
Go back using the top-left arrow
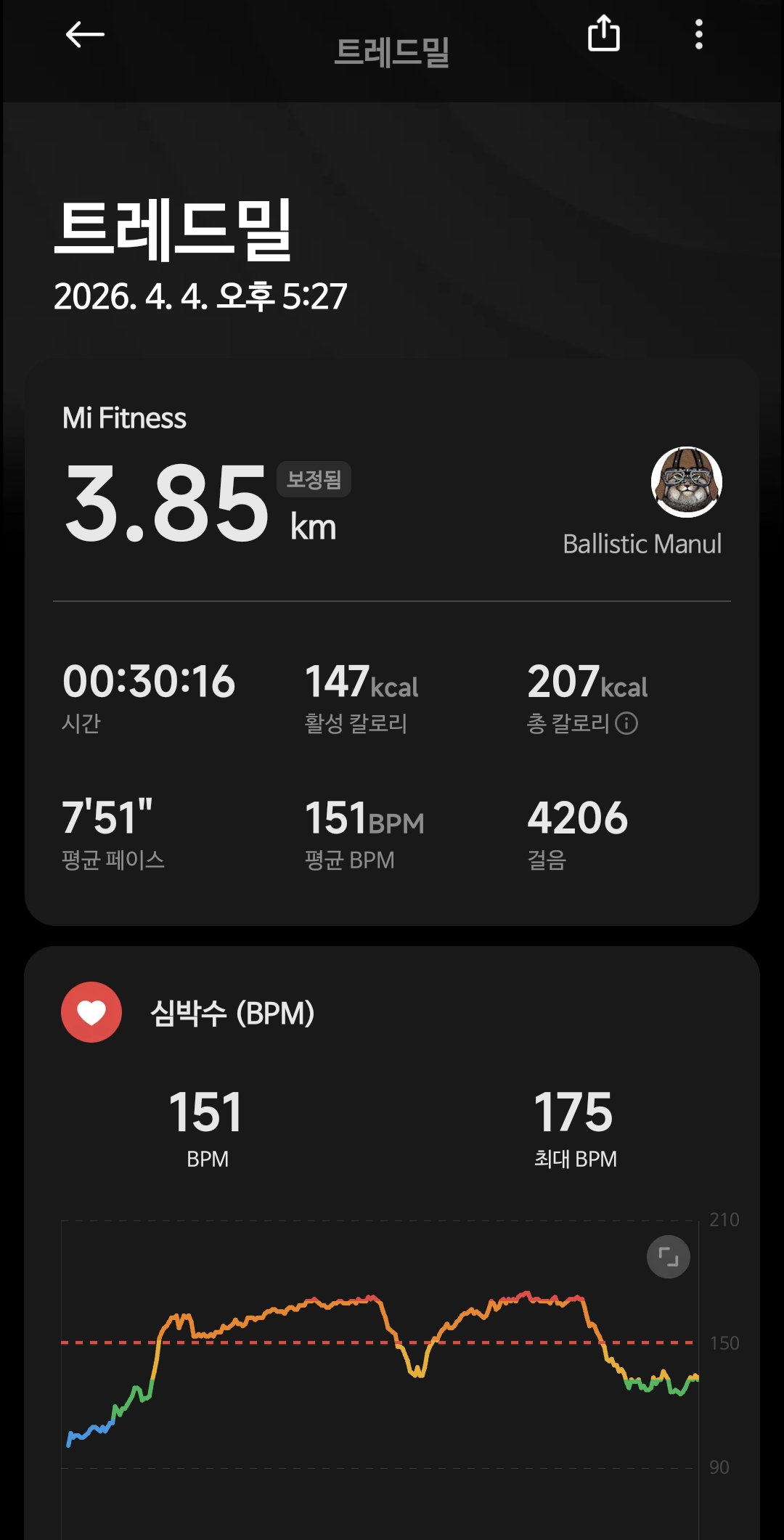(x=85, y=34)
